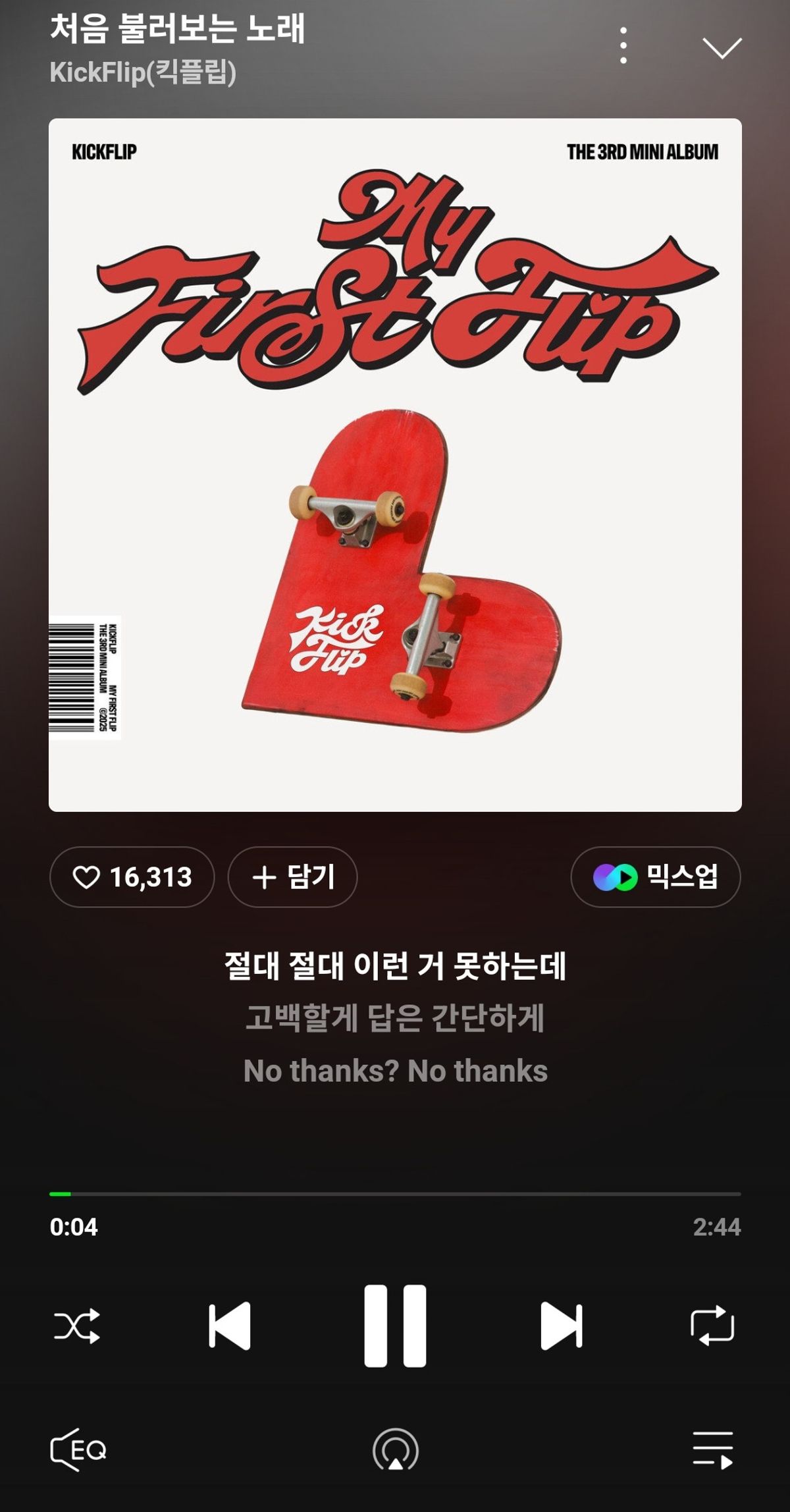Skip back to the previous track
Screen dimensions: 790x1512
229,1325
